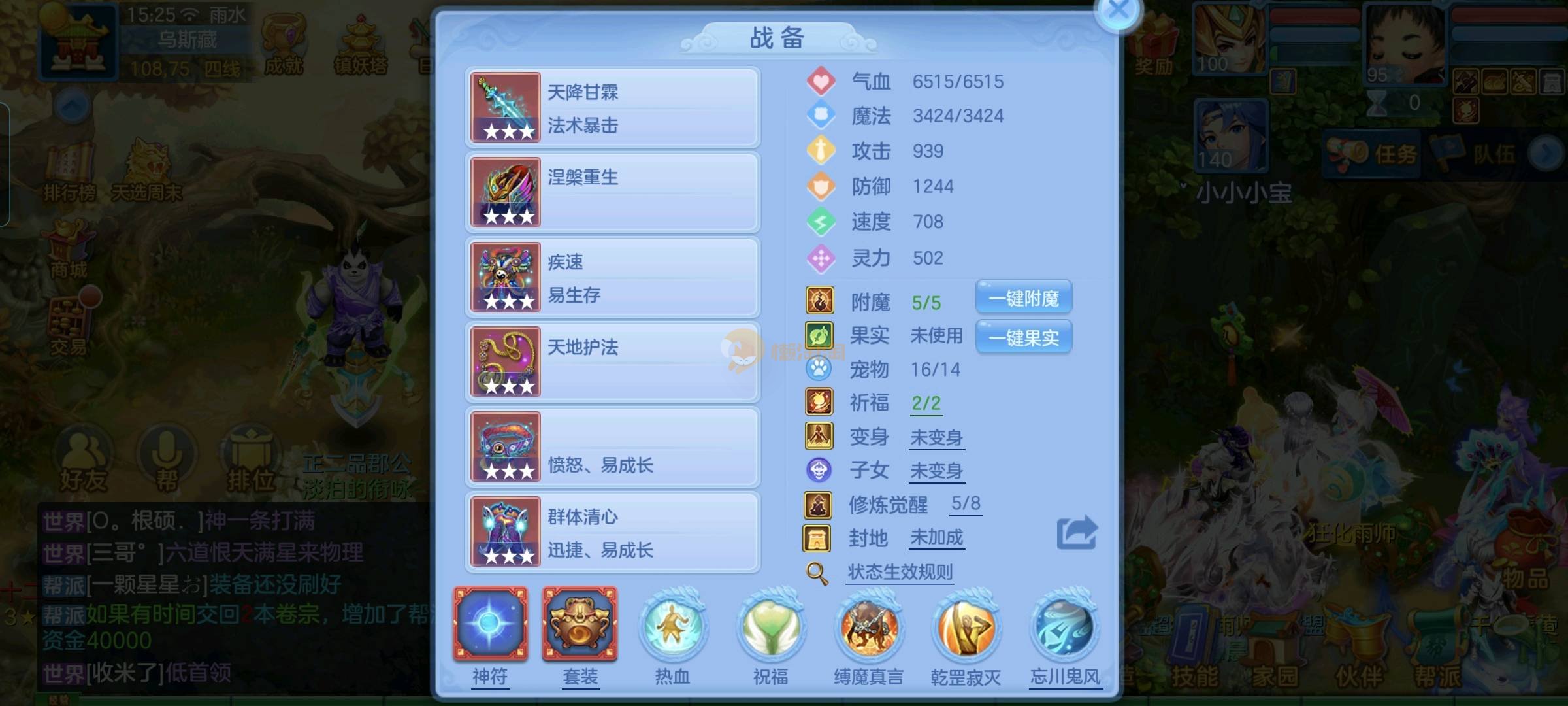Tap the 一键果实 button
1568x706 pixels.
tap(1023, 337)
